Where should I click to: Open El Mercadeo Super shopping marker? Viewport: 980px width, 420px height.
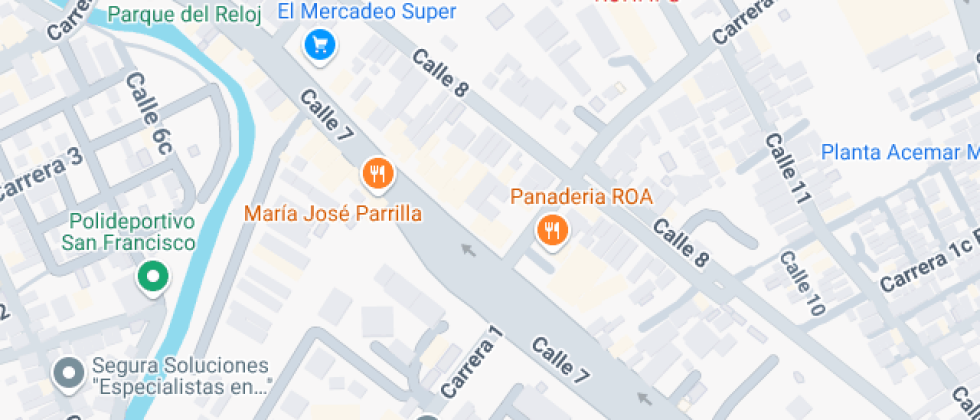point(320,44)
